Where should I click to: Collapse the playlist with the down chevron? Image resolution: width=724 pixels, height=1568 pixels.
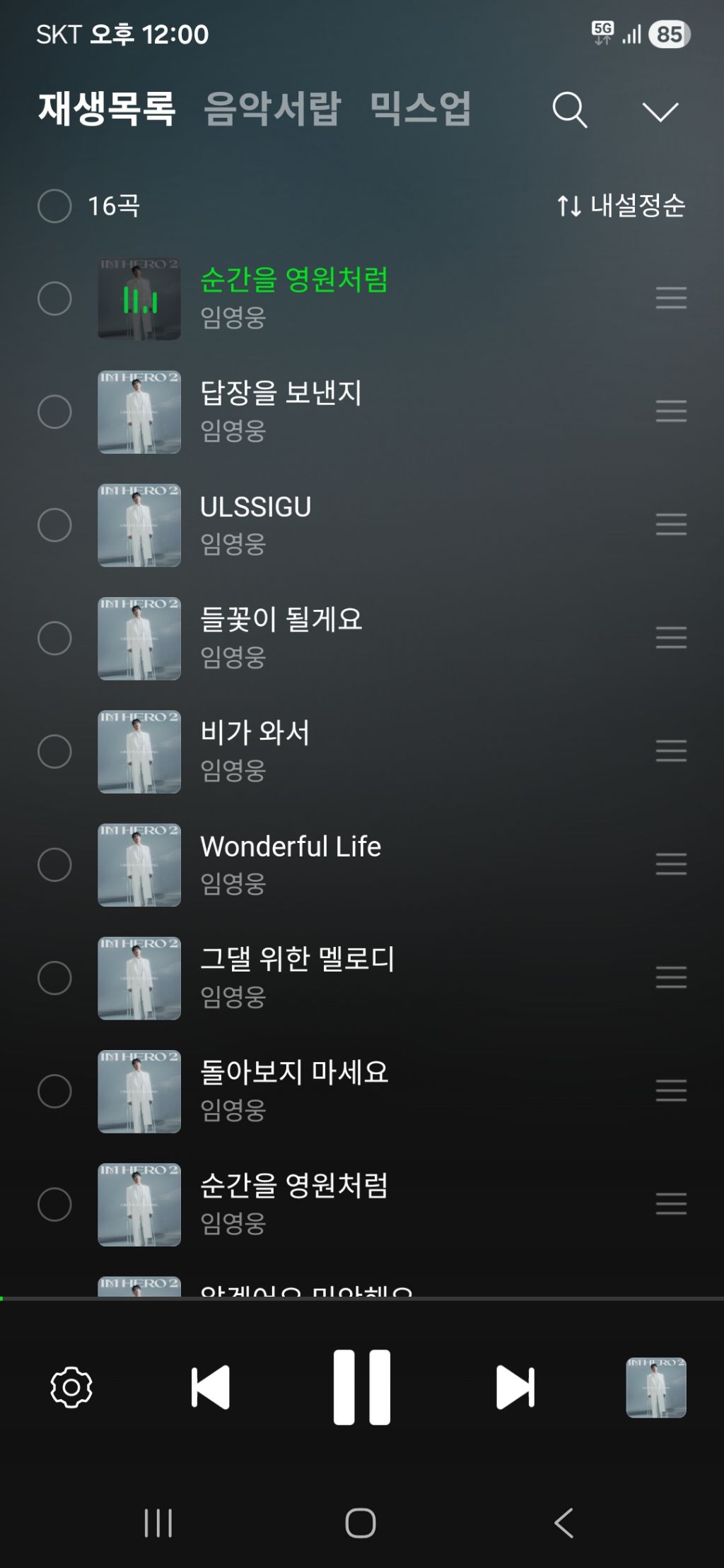pyautogui.click(x=660, y=112)
